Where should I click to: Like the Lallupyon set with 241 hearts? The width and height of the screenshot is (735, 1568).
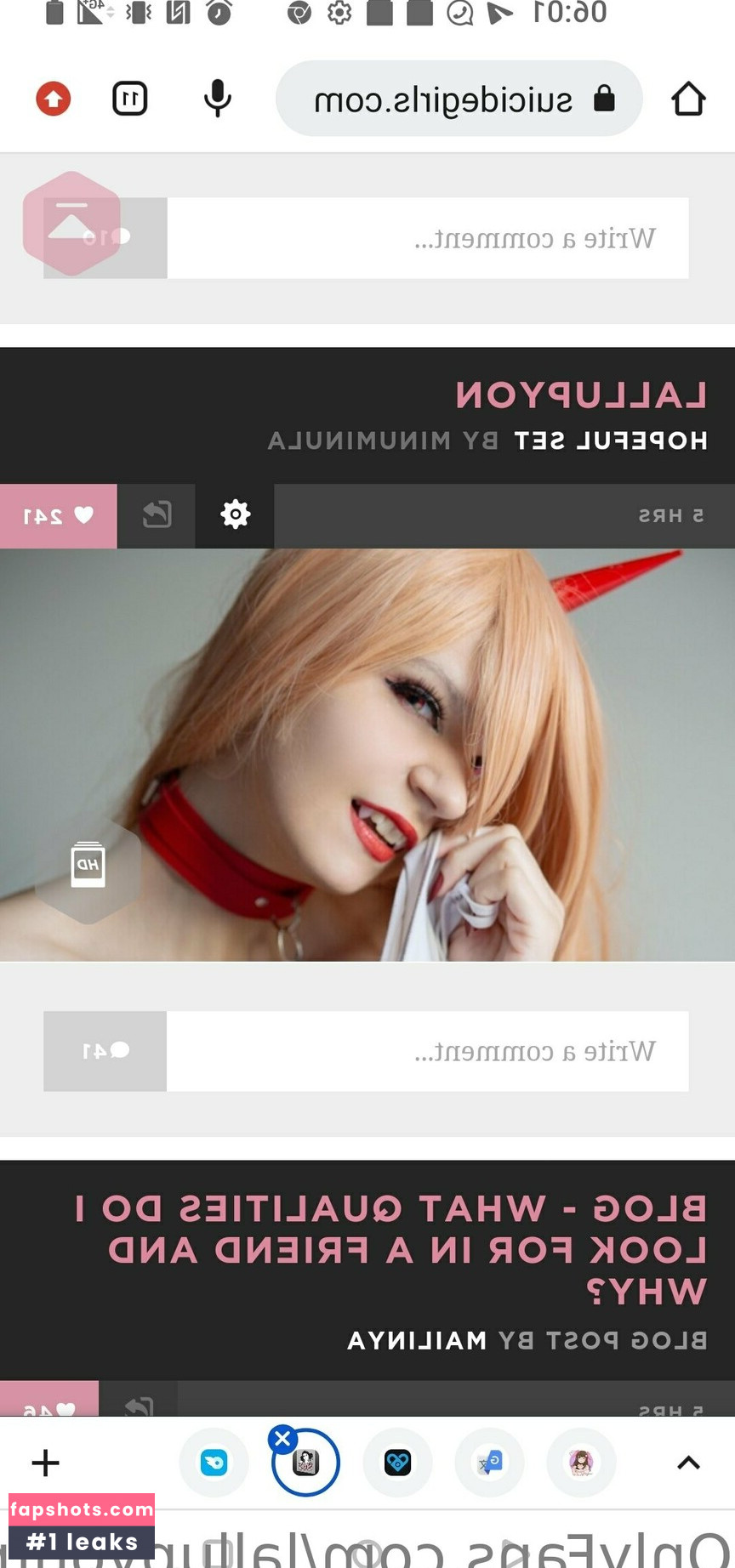coord(58,515)
